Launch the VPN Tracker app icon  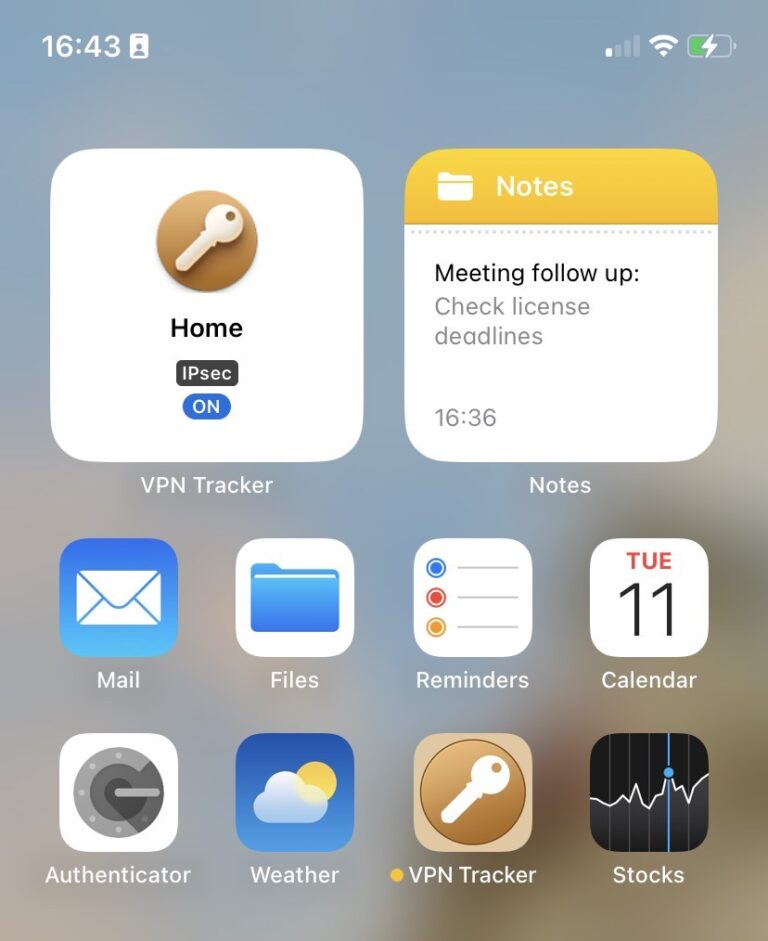(472, 792)
